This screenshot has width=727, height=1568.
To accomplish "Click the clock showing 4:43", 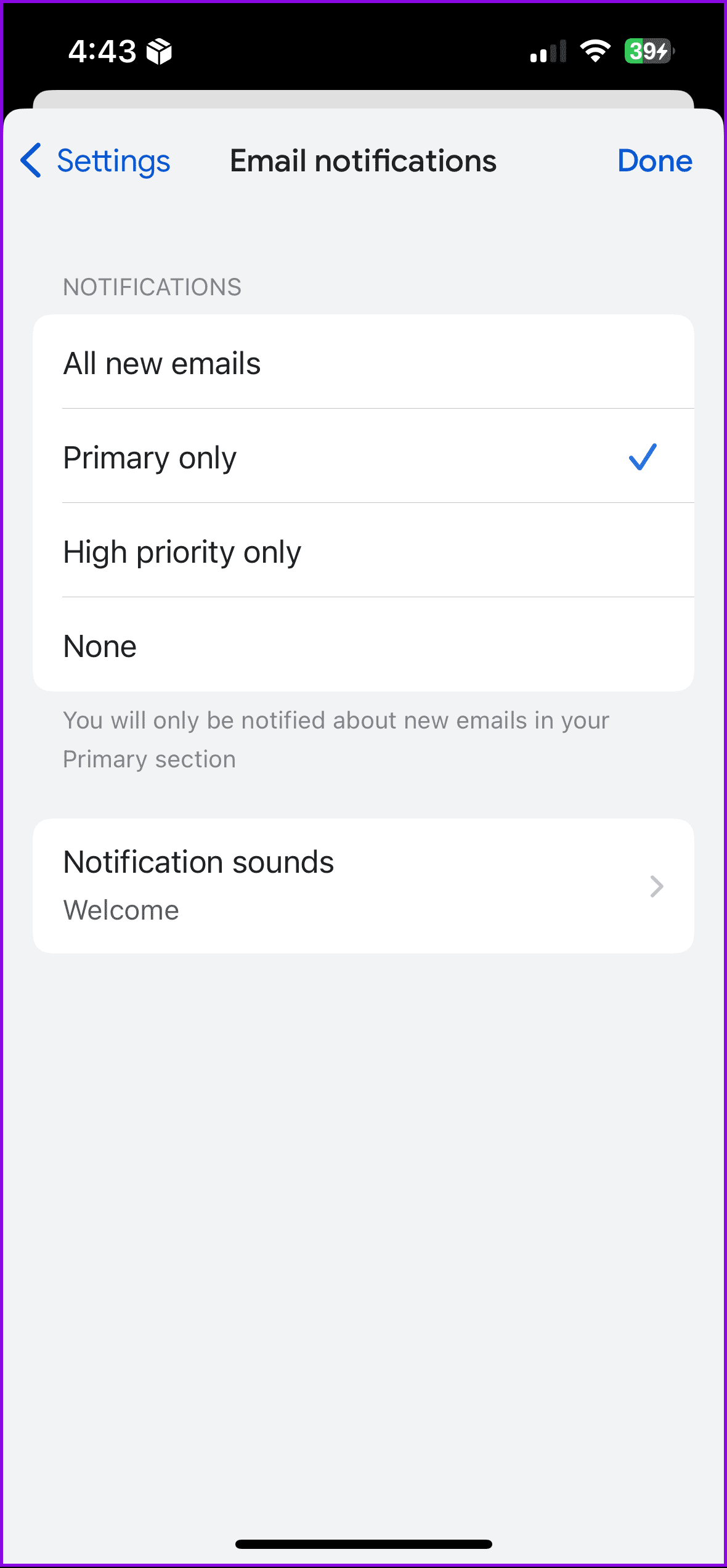I will [x=104, y=51].
